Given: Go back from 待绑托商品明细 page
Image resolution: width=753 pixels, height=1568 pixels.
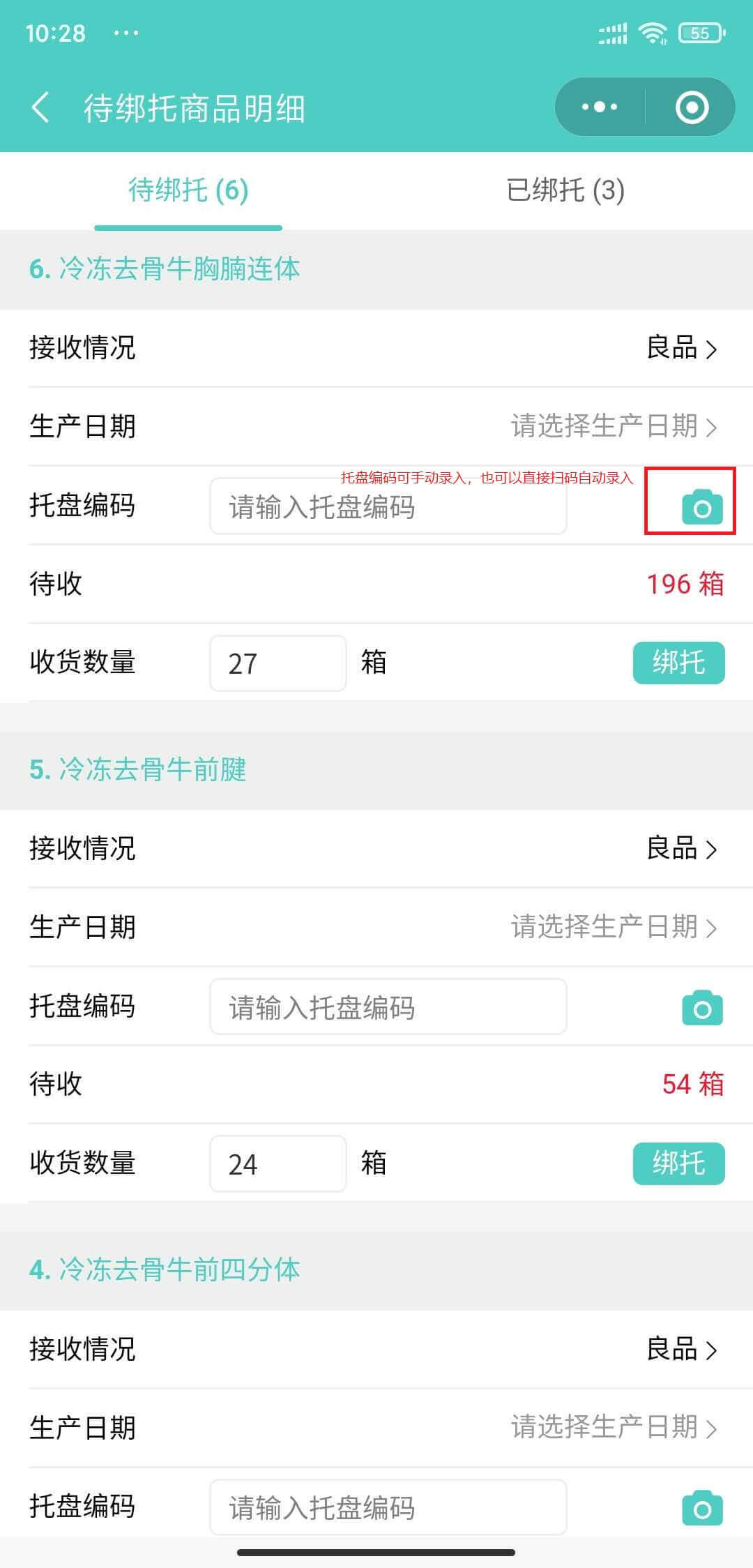Looking at the screenshot, I should click(x=40, y=108).
